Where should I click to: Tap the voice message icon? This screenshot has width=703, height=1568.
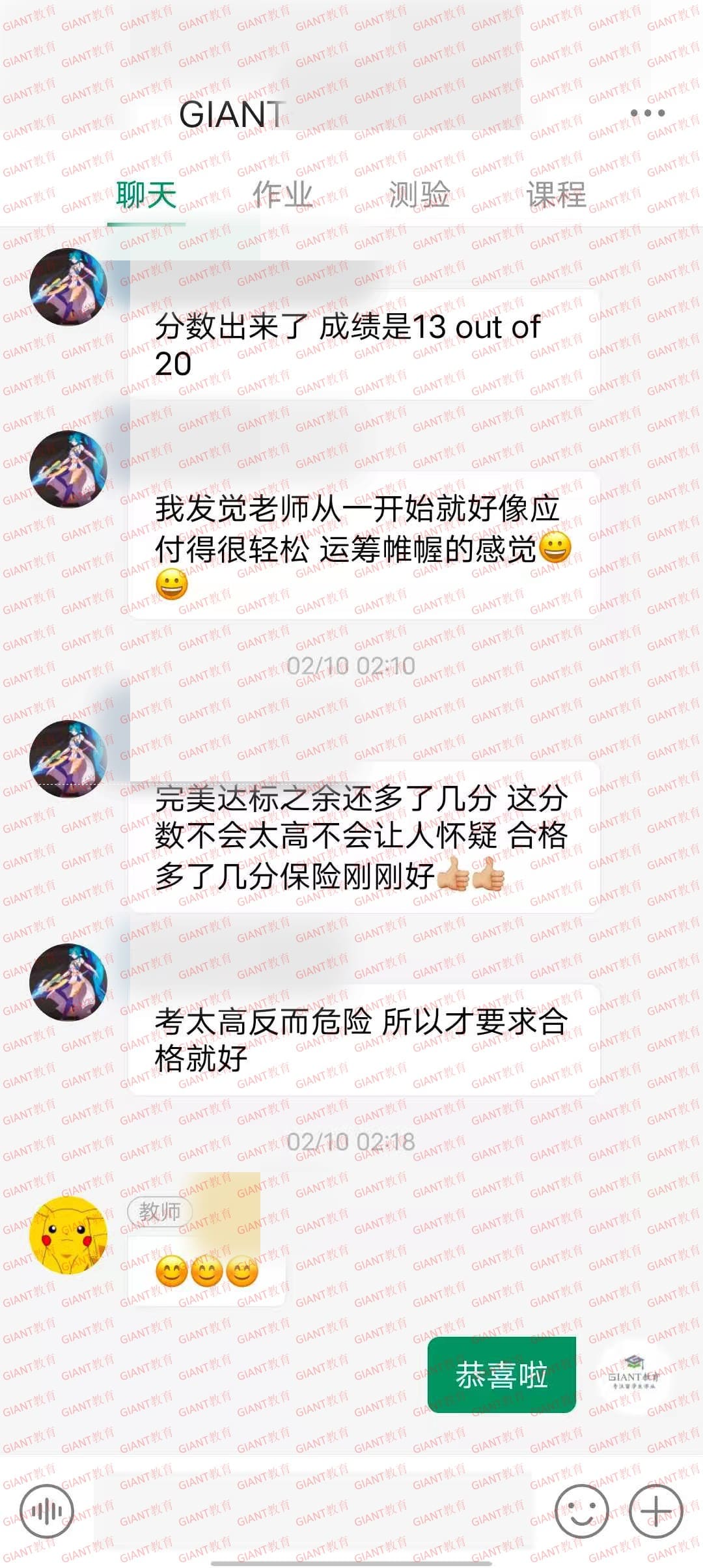click(x=46, y=1511)
